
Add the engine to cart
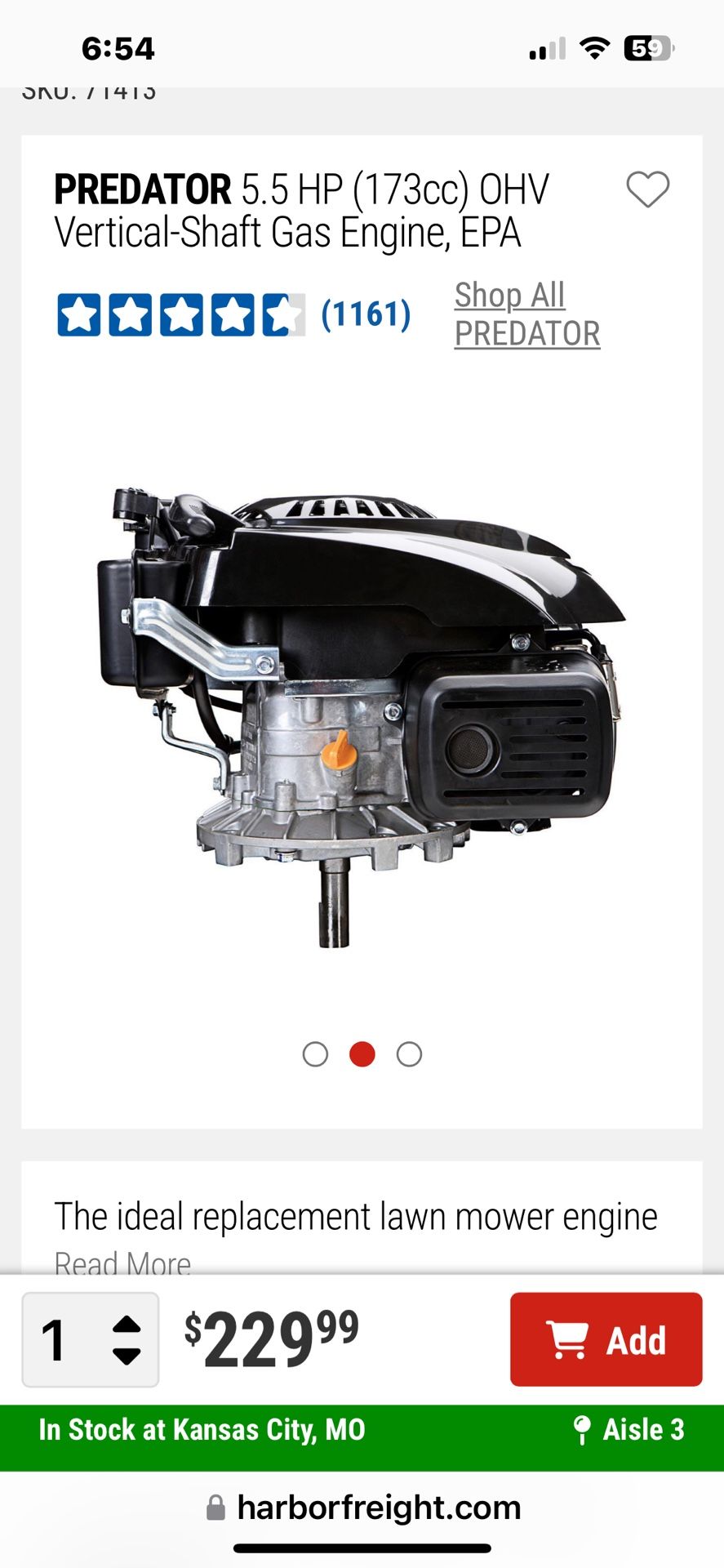tap(606, 1339)
